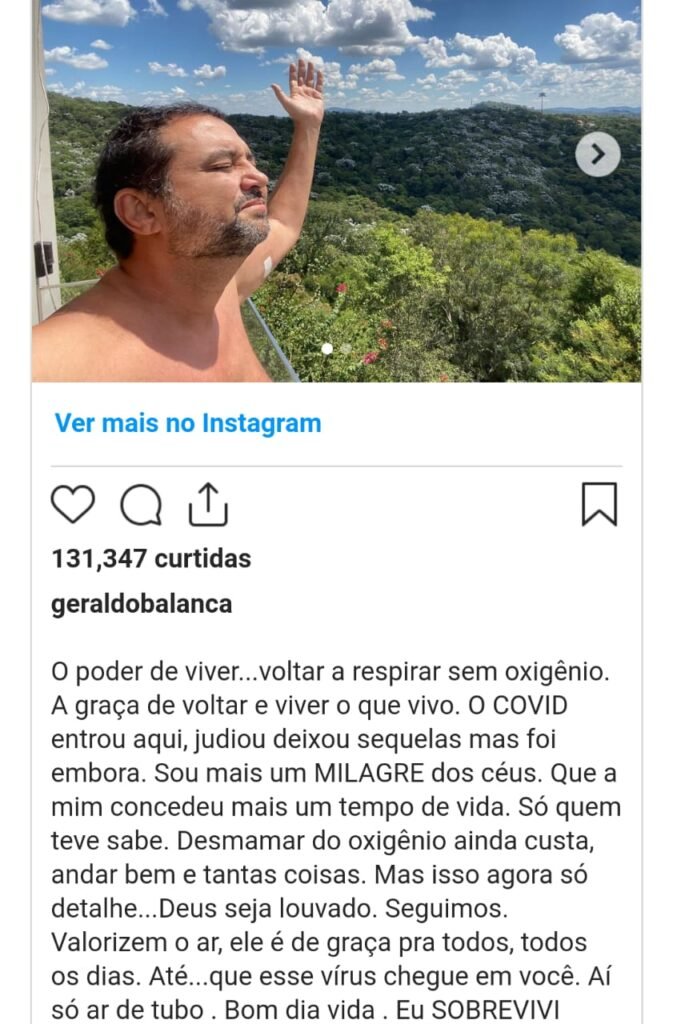Open comments with speech bubble icon
677x1024 pixels.
coord(141,505)
